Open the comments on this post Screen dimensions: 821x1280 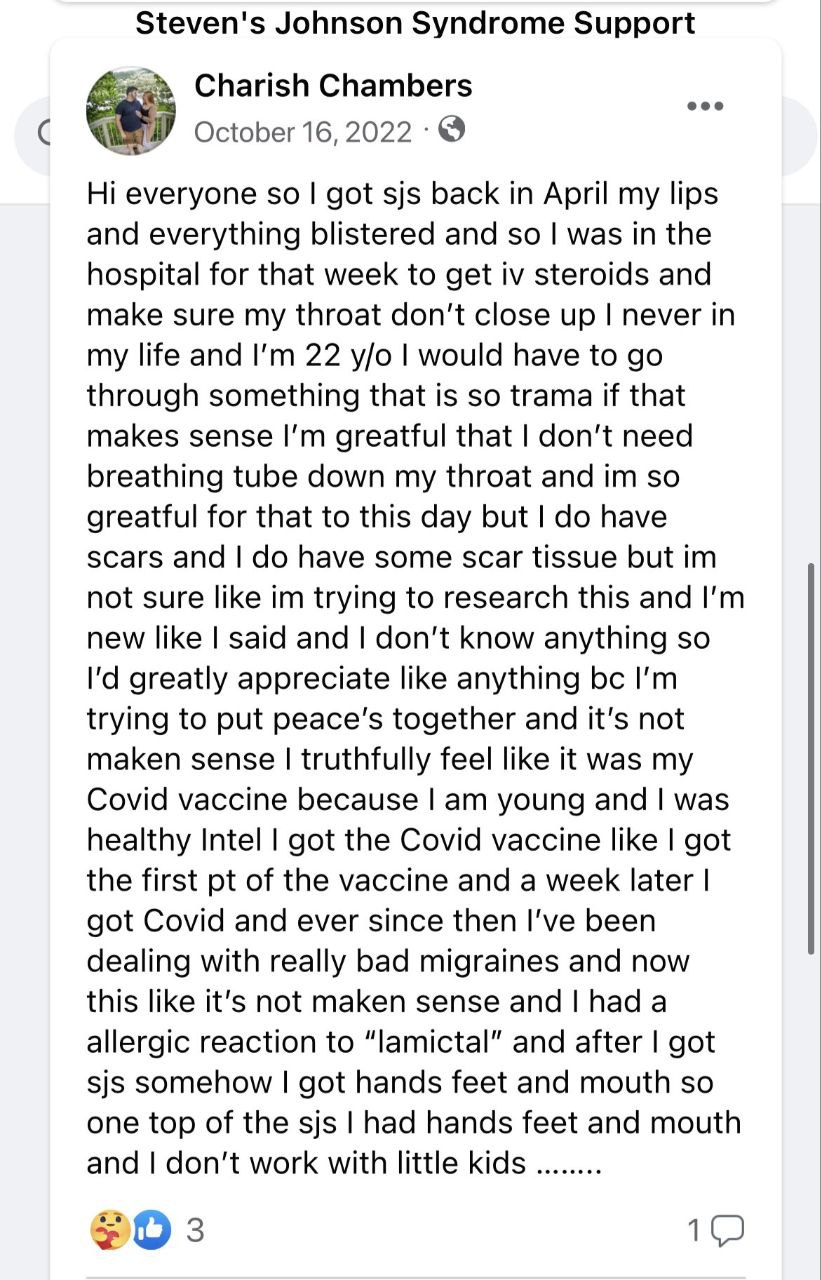click(716, 1229)
